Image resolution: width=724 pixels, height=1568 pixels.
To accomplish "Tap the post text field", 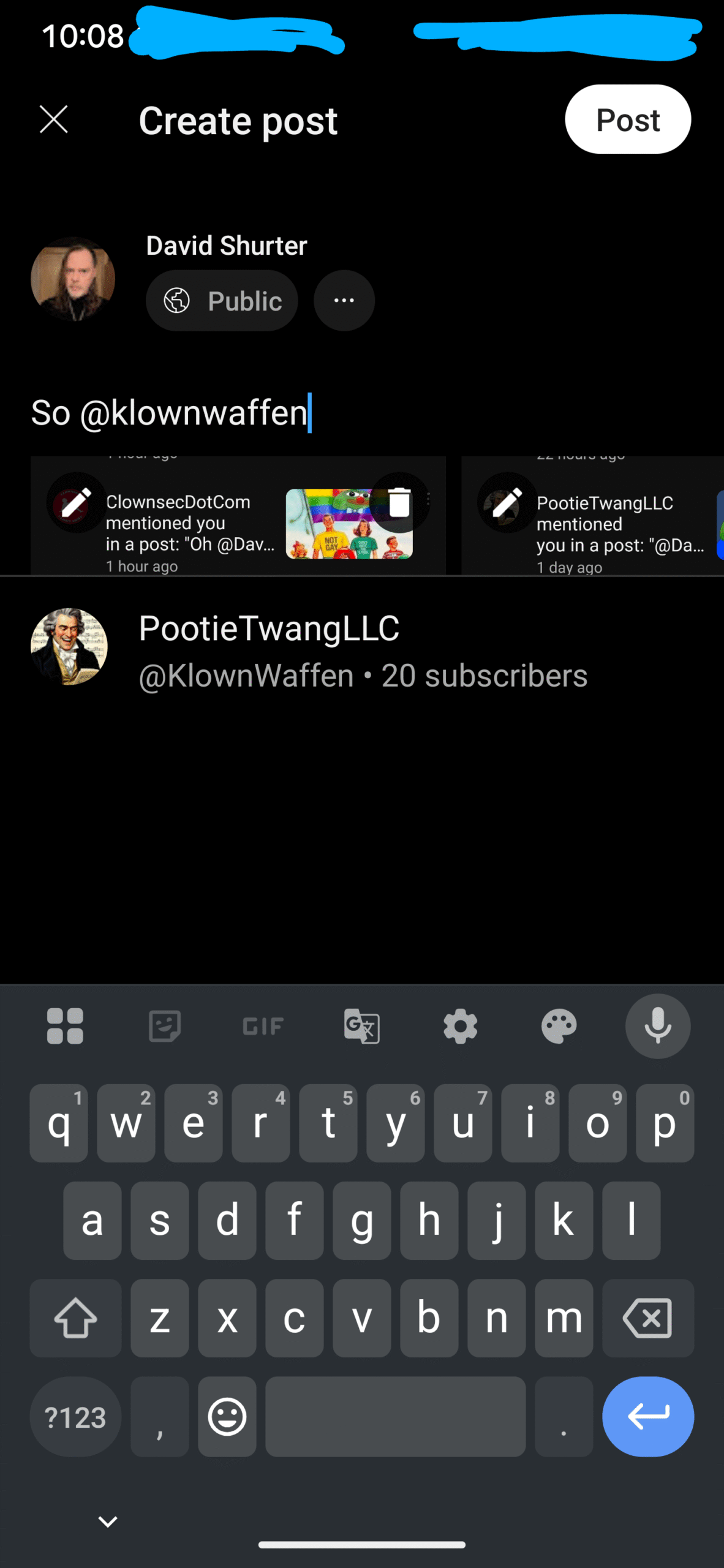I will [x=362, y=413].
